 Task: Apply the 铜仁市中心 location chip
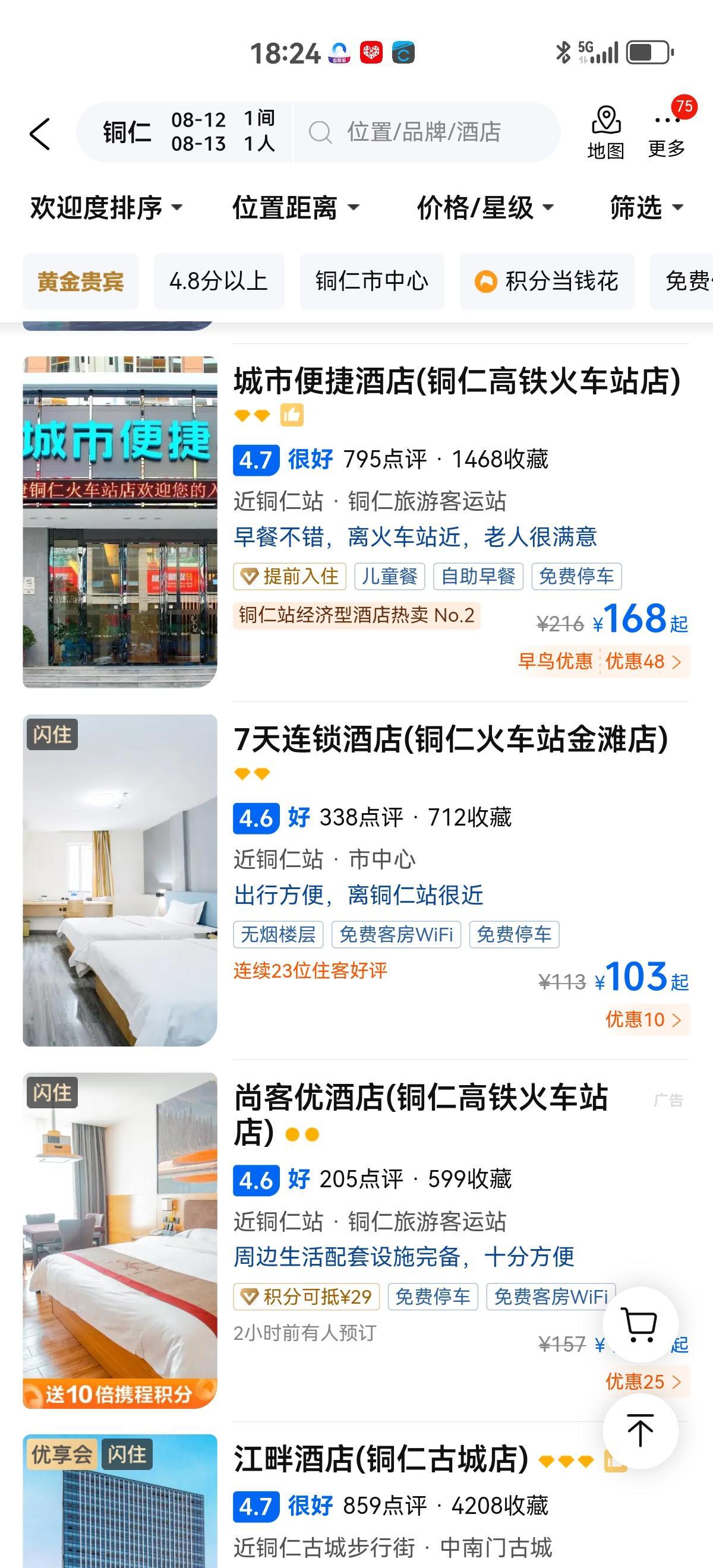pyautogui.click(x=371, y=281)
